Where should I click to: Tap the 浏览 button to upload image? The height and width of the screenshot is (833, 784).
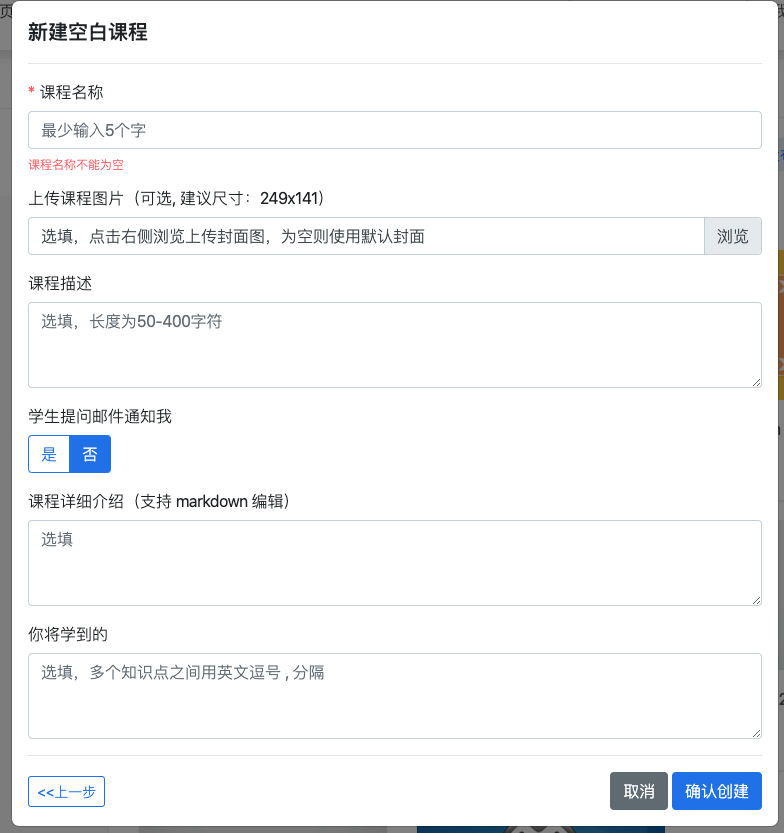[x=732, y=236]
